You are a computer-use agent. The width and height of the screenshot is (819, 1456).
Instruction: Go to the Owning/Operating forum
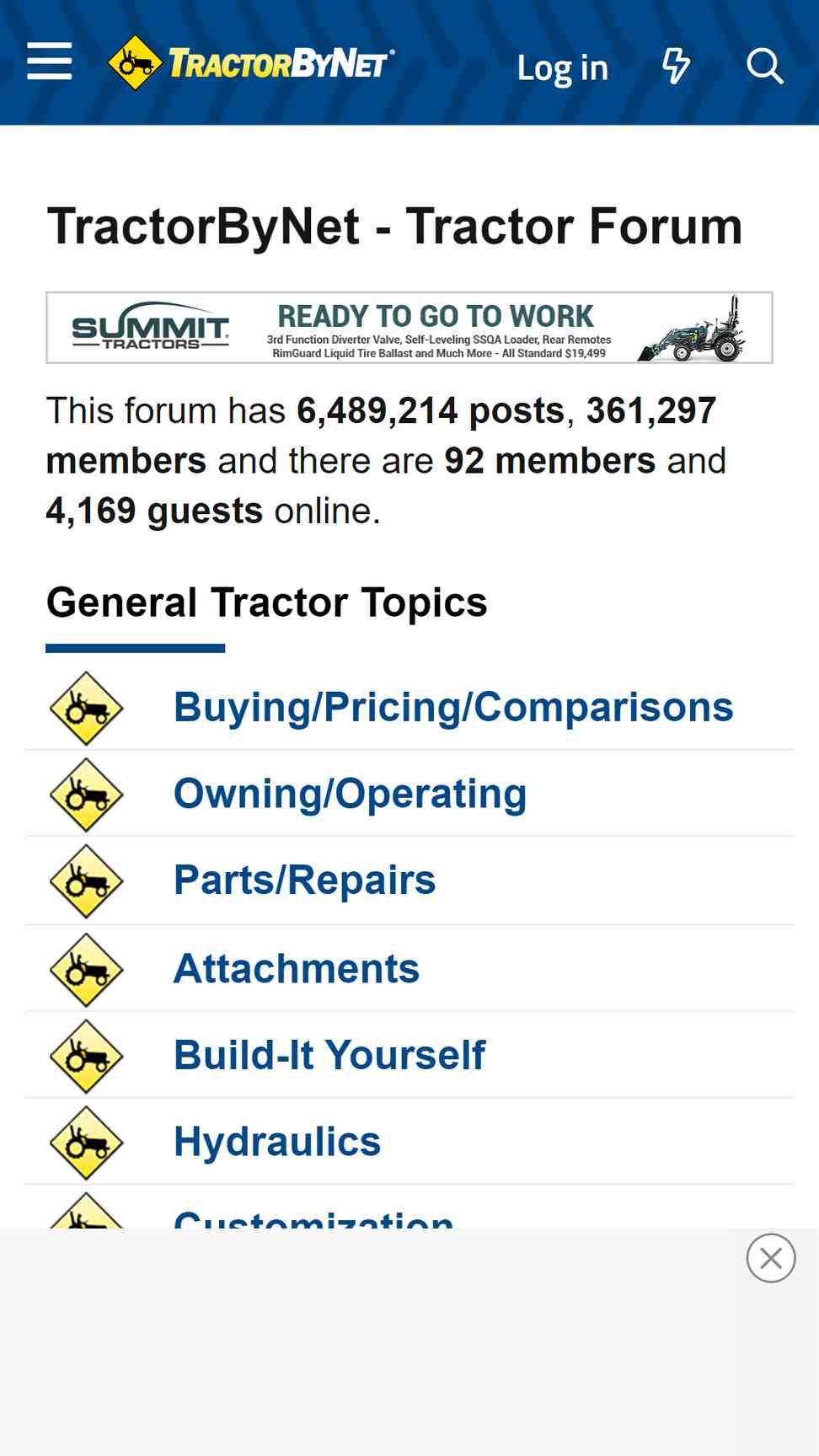350,794
